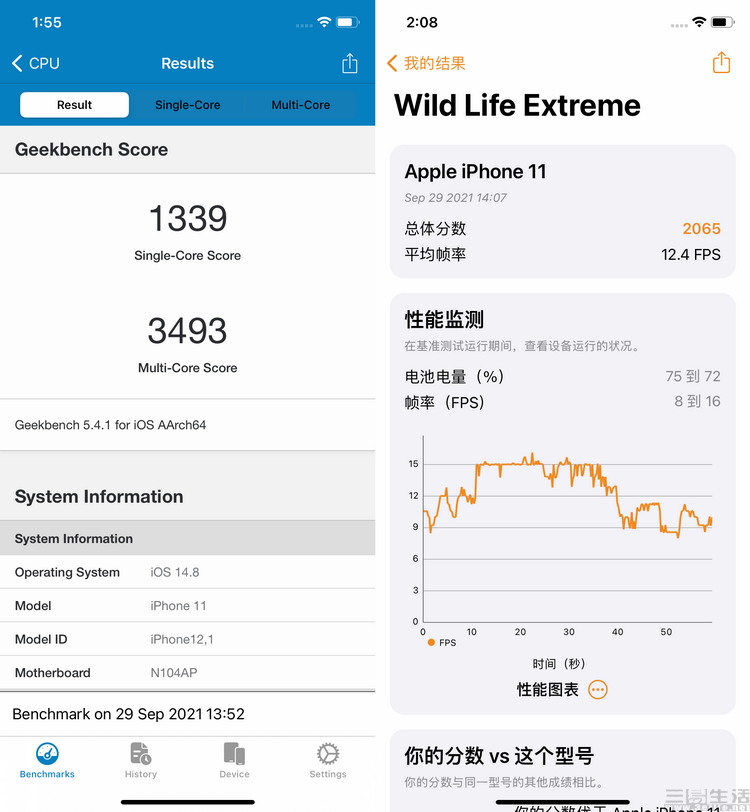Share the Wild Life Extreme result

click(721, 63)
